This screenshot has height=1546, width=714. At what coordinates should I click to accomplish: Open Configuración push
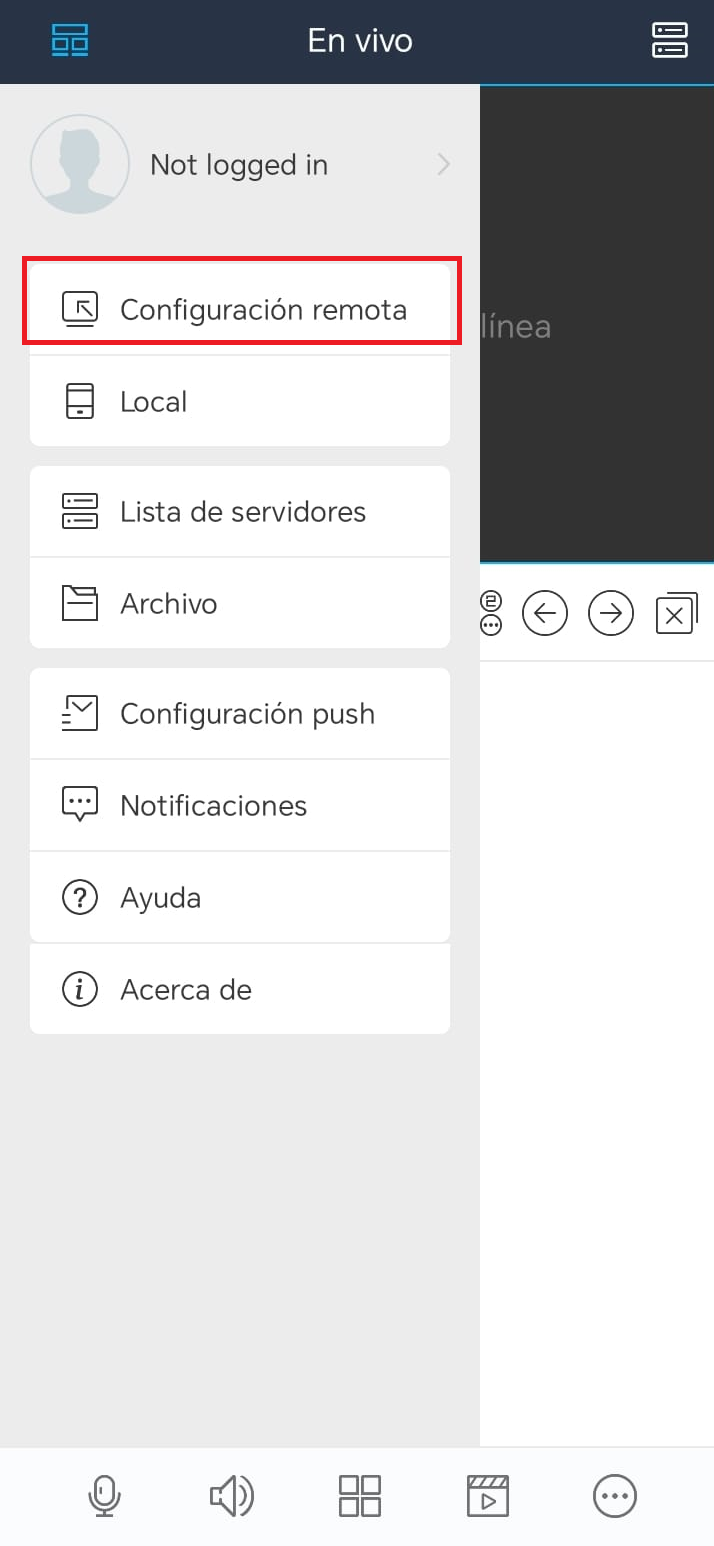240,713
